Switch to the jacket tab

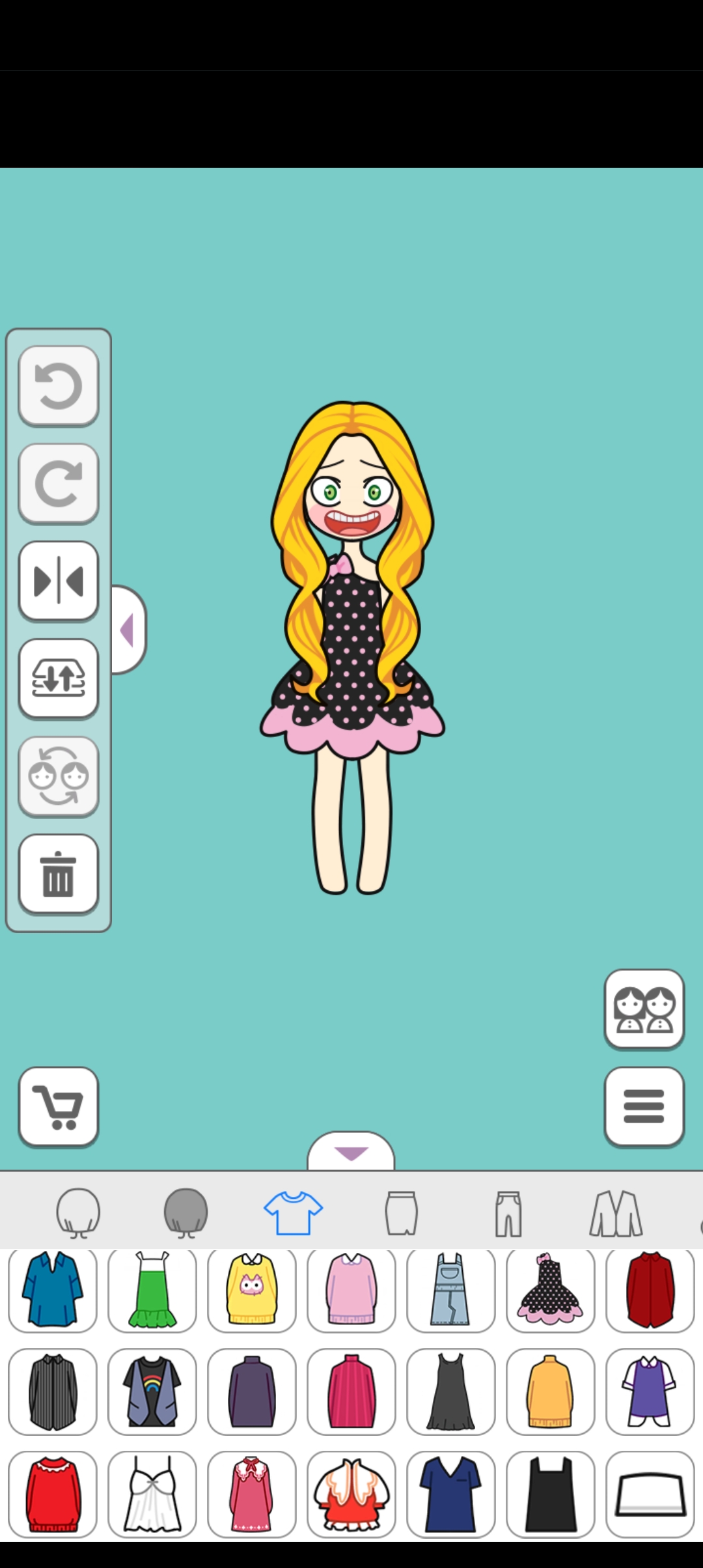[x=616, y=1212]
